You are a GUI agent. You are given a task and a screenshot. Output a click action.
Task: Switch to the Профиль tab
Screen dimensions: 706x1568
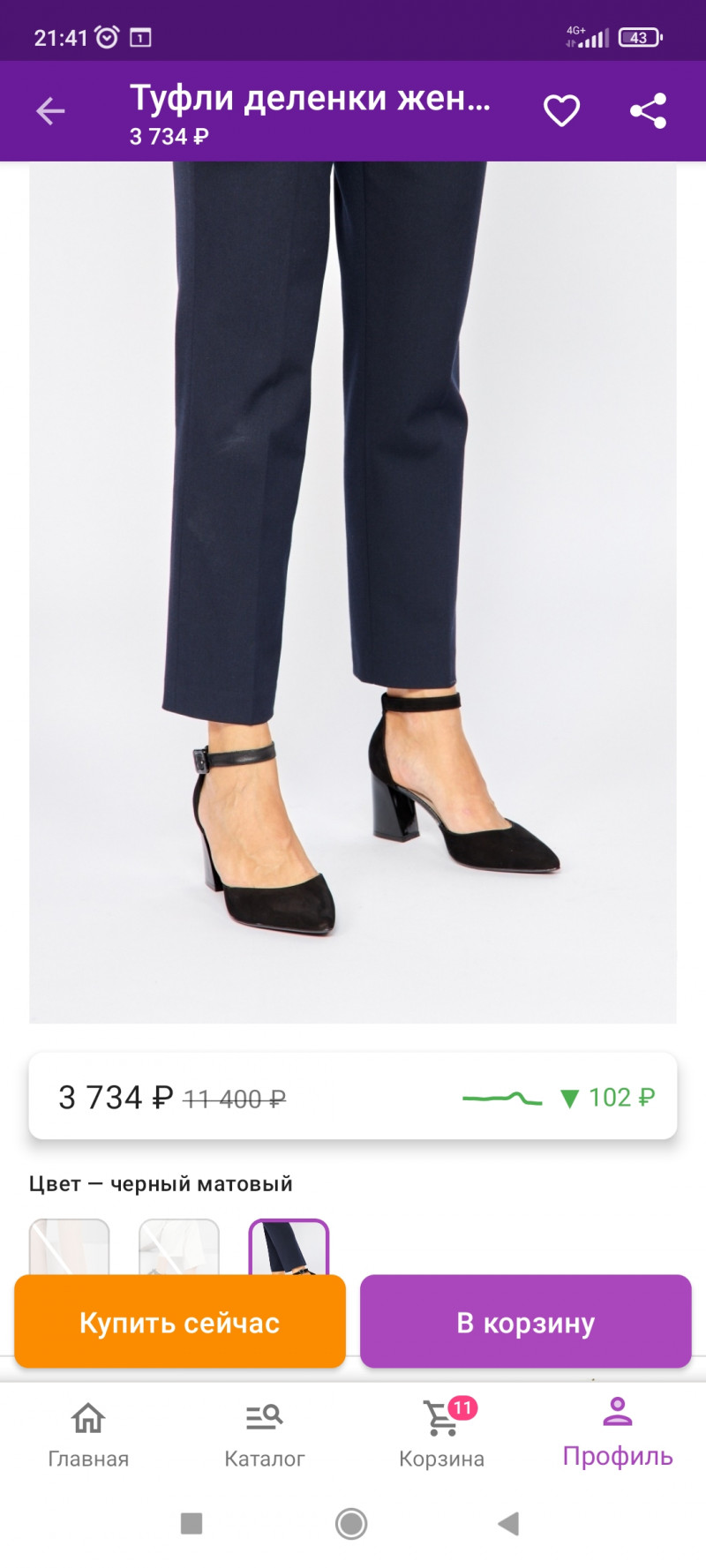click(x=618, y=1435)
